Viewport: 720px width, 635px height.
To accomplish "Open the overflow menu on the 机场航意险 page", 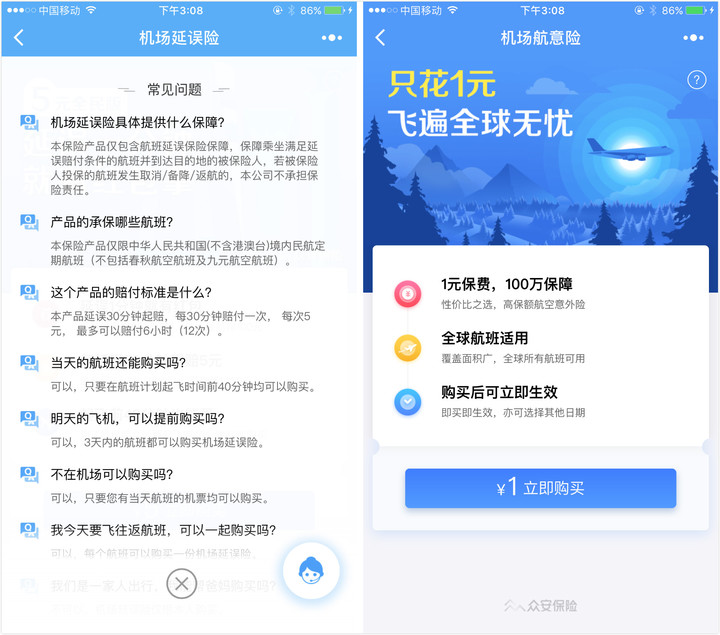I will [x=693, y=38].
